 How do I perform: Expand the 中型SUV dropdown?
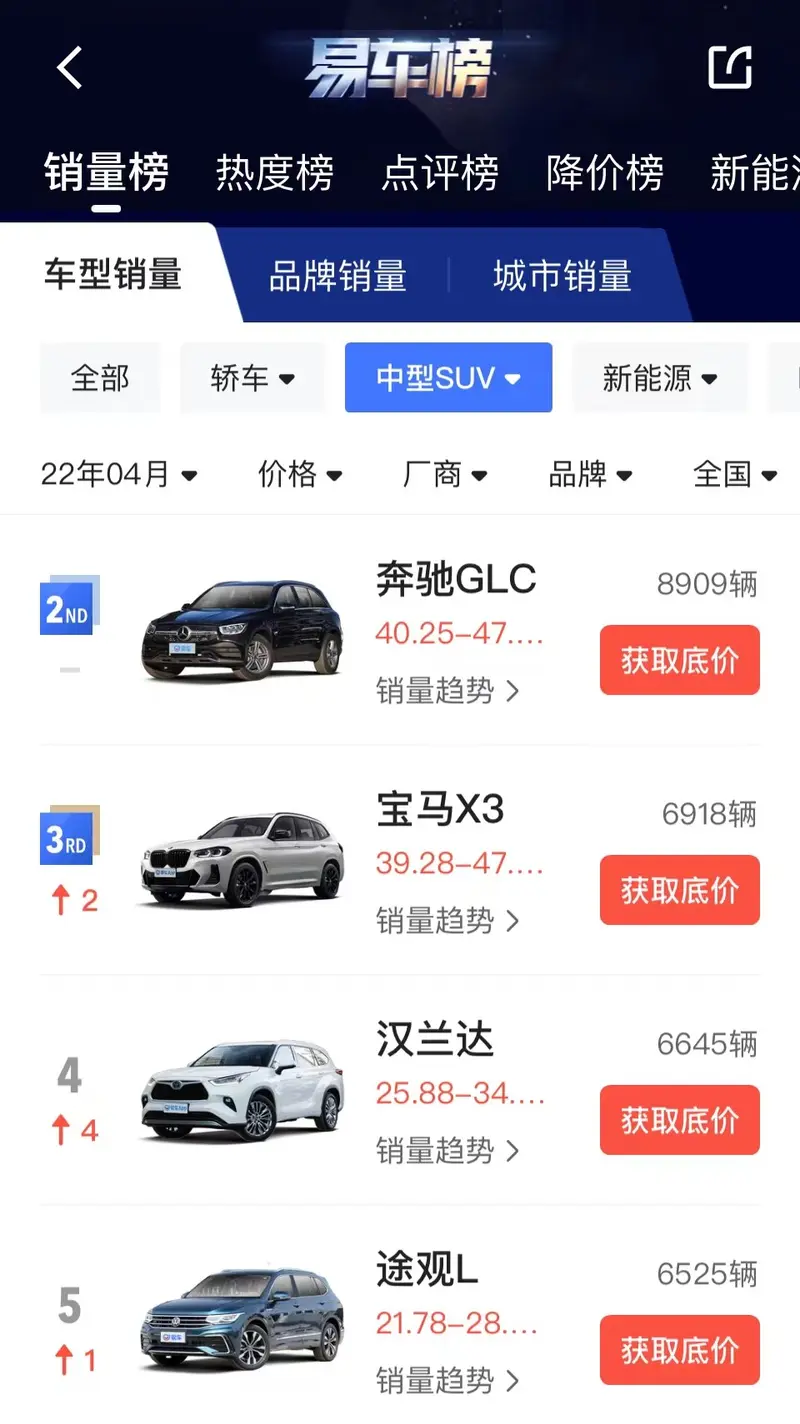click(448, 378)
